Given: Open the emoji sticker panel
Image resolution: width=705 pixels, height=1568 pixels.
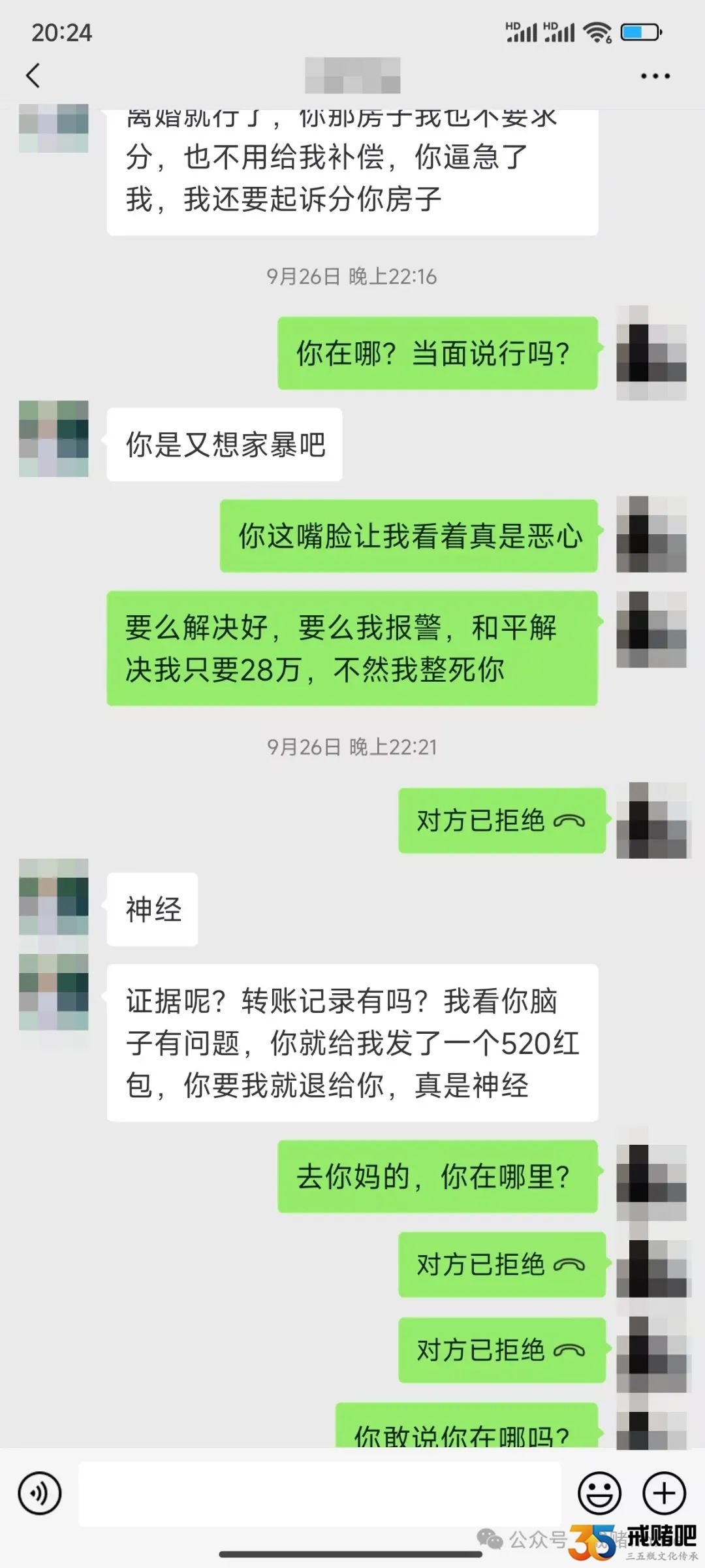Looking at the screenshot, I should (599, 1493).
